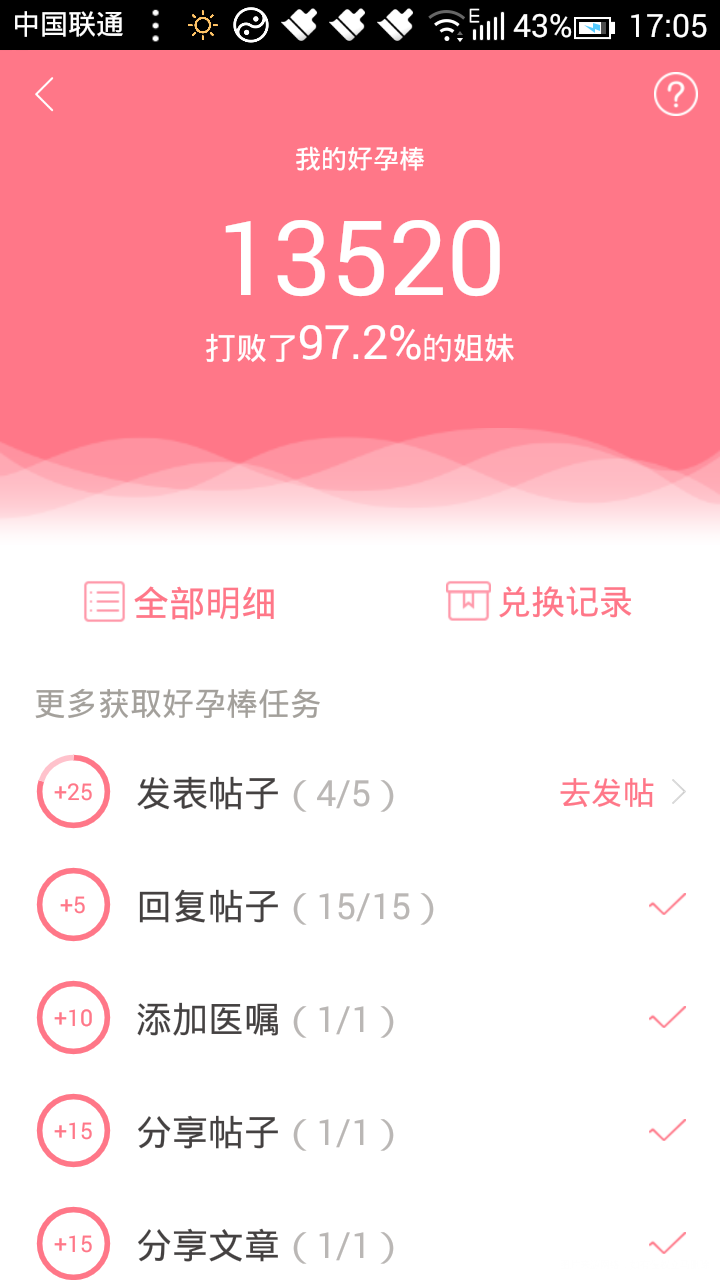The image size is (720, 1280).
Task: Tap the +15 badge for 分享帖子 task
Action: point(72,1130)
